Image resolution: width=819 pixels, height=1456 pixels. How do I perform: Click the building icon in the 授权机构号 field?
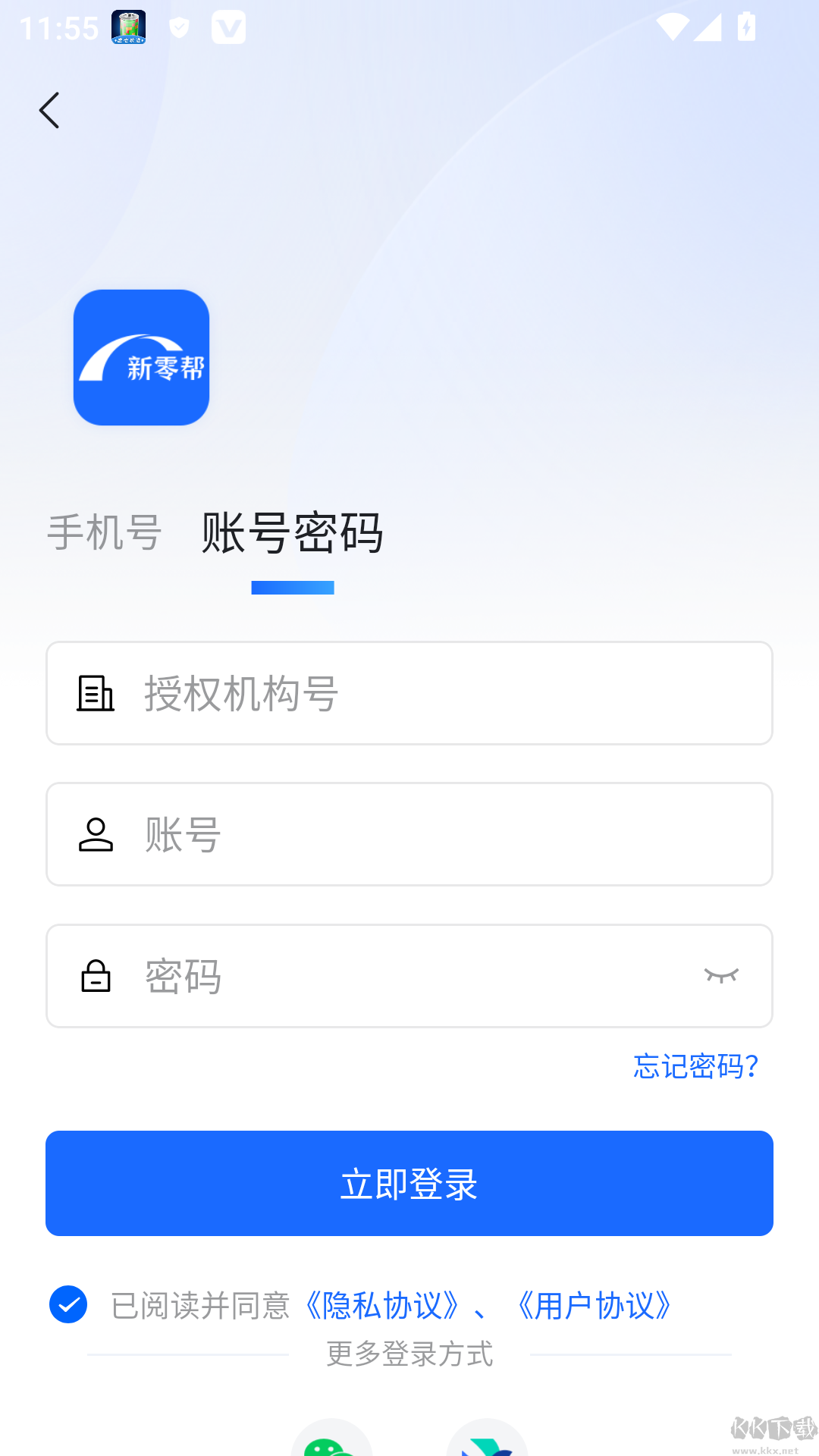[x=96, y=693]
